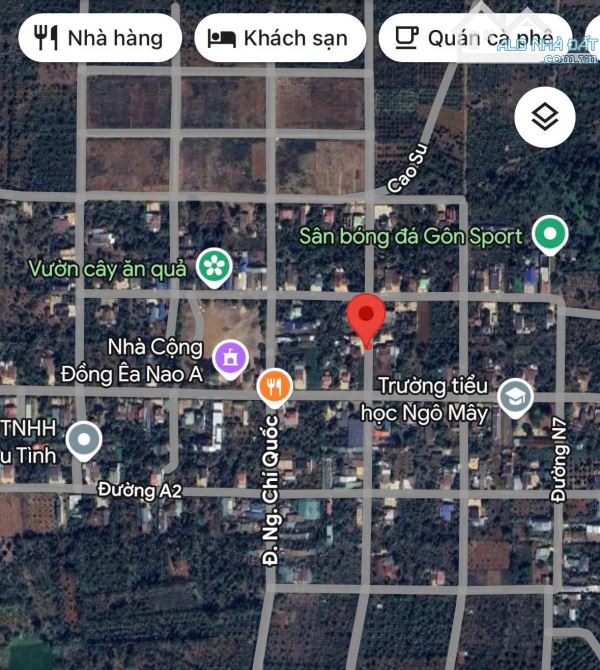Select the Nhà hàng filter chip
Screen dimensions: 600x670
(99, 39)
